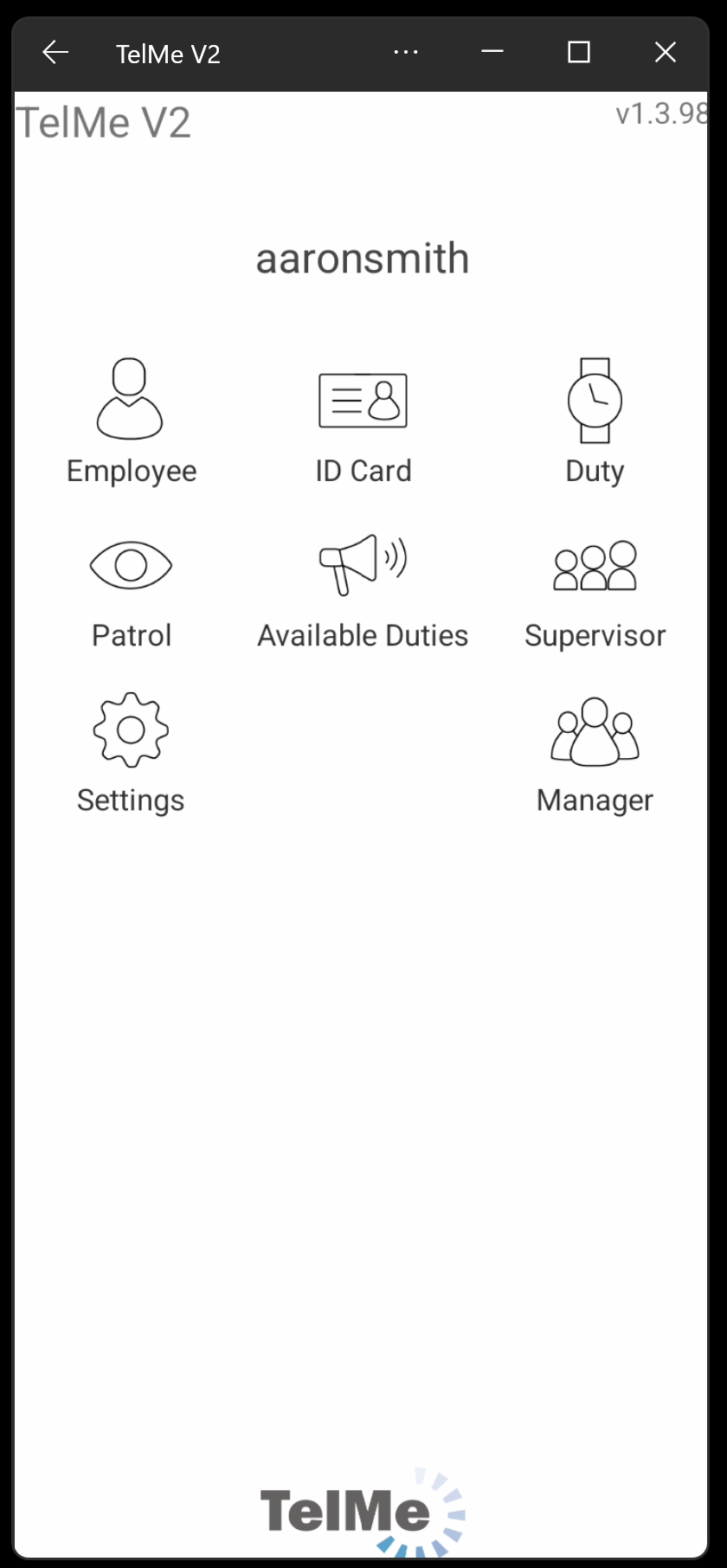Open the Employee section icon
The image size is (727, 1568).
131,400
